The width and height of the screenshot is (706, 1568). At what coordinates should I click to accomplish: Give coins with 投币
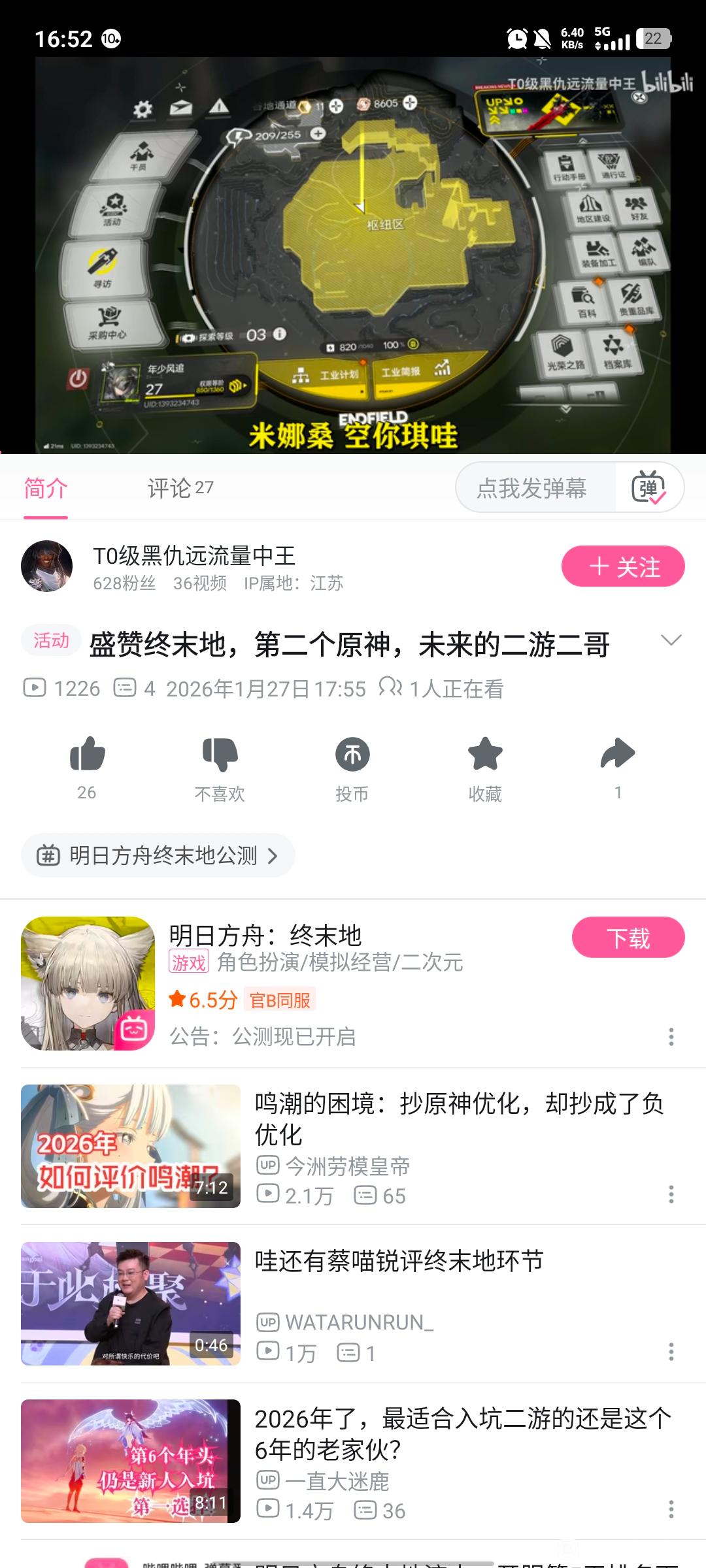(352, 755)
